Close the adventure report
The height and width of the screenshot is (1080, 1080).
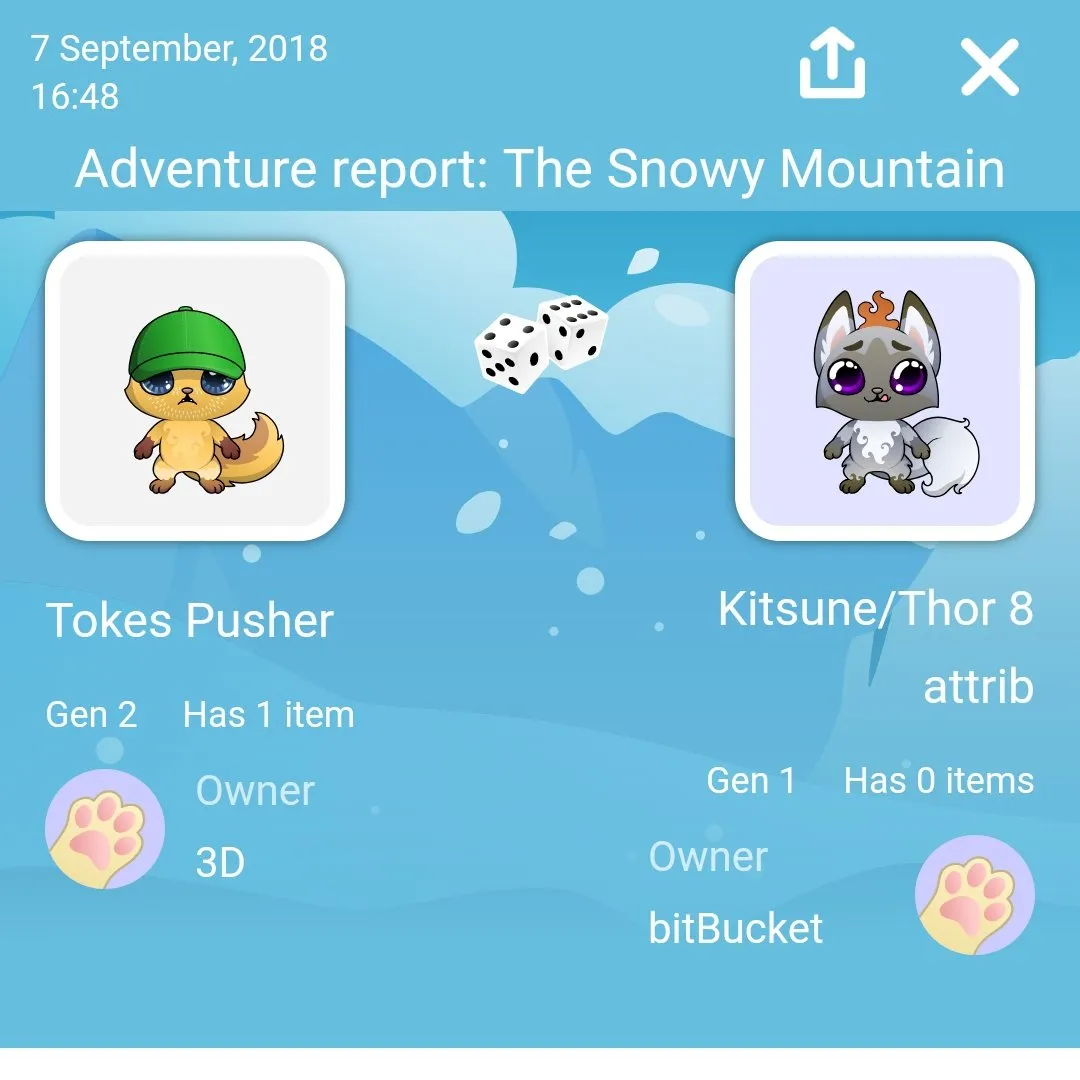coord(989,67)
